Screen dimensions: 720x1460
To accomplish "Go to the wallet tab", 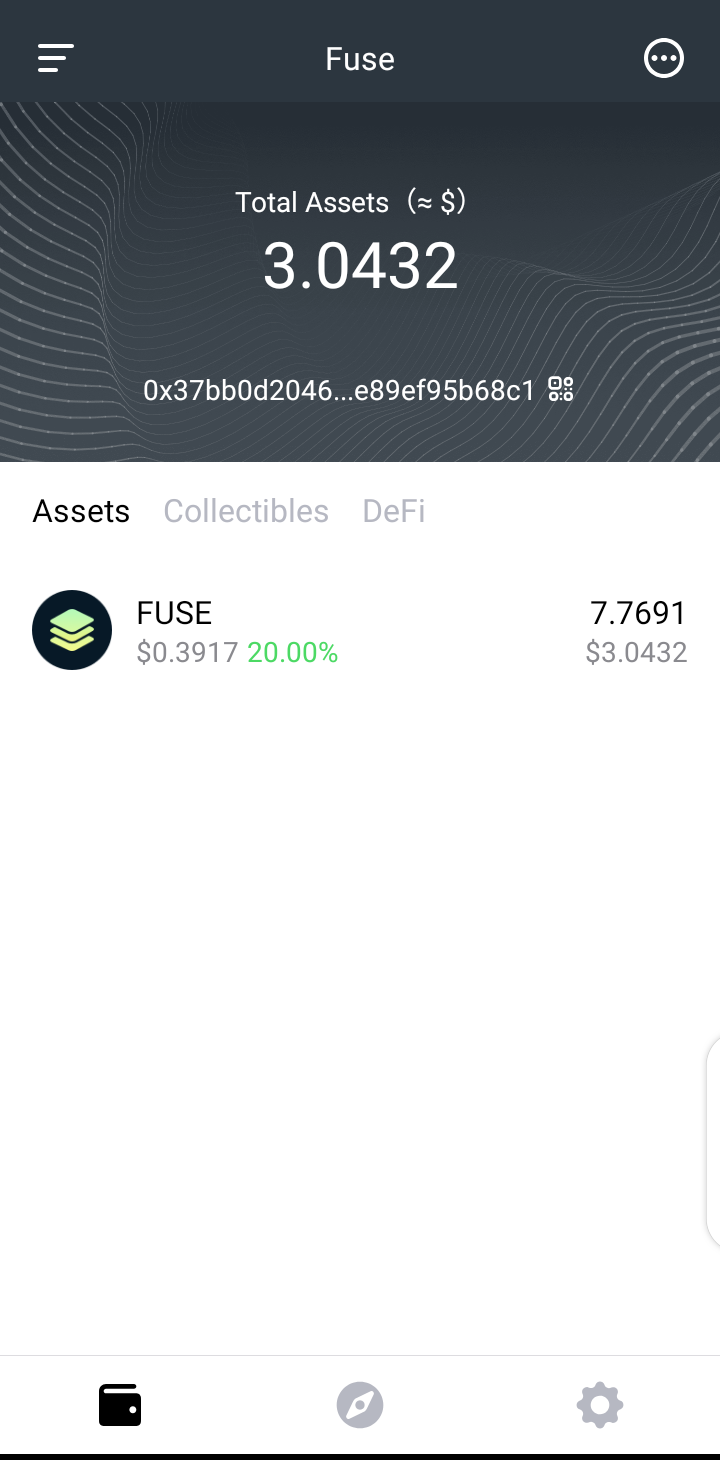I will pyautogui.click(x=120, y=1405).
